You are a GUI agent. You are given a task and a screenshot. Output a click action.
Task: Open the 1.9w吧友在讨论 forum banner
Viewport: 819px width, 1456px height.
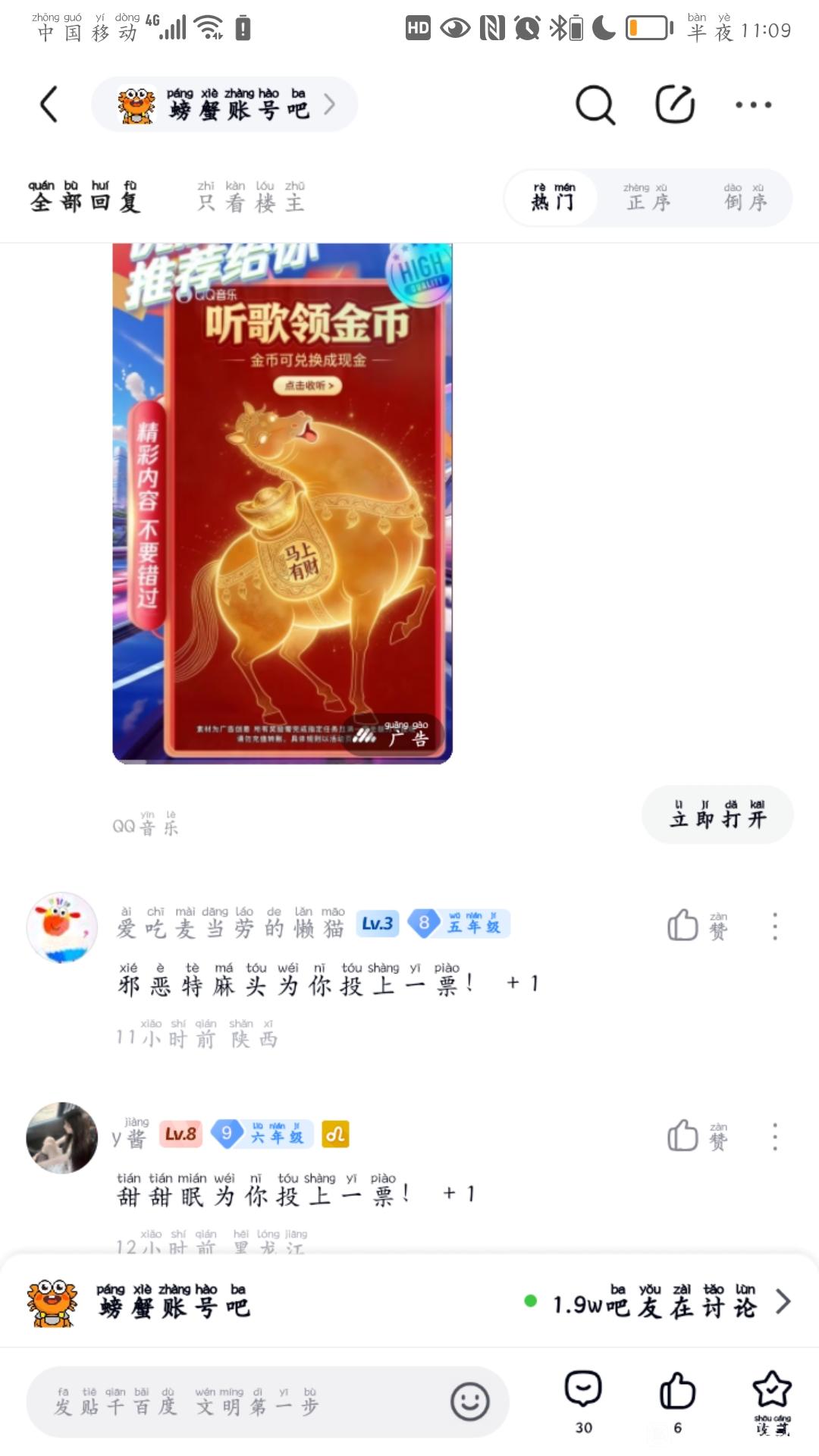click(x=657, y=1303)
